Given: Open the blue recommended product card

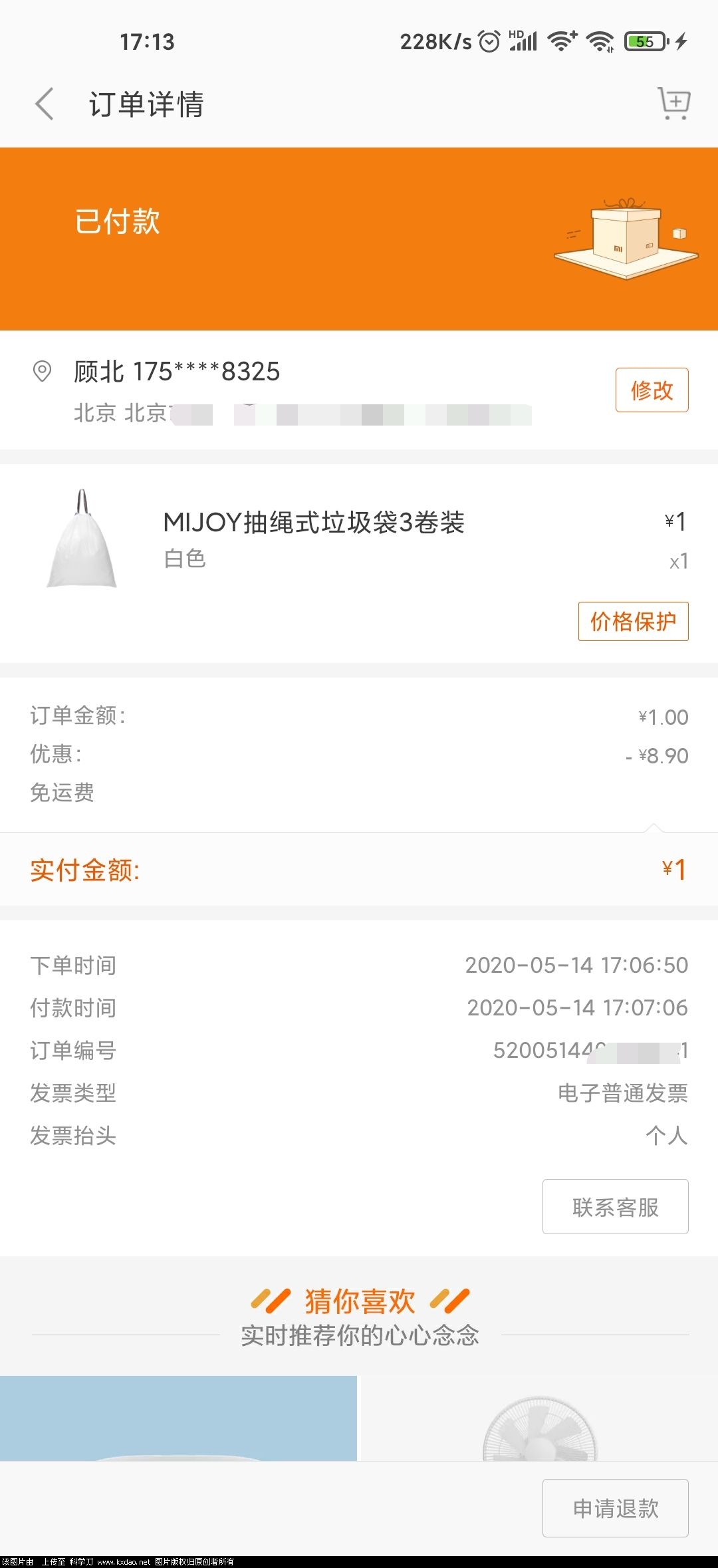Looking at the screenshot, I should pyautogui.click(x=178, y=1418).
